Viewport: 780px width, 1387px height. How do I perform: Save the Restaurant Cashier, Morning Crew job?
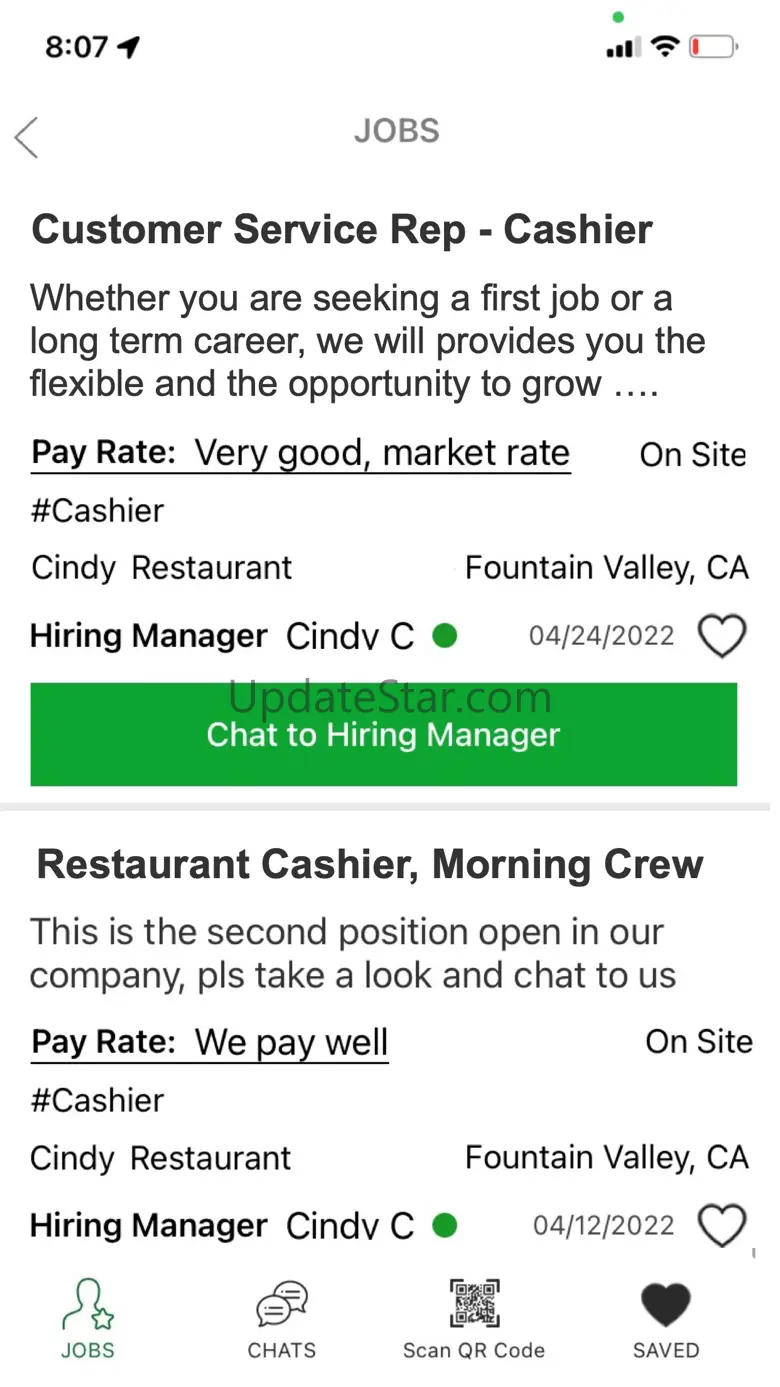(x=721, y=1226)
